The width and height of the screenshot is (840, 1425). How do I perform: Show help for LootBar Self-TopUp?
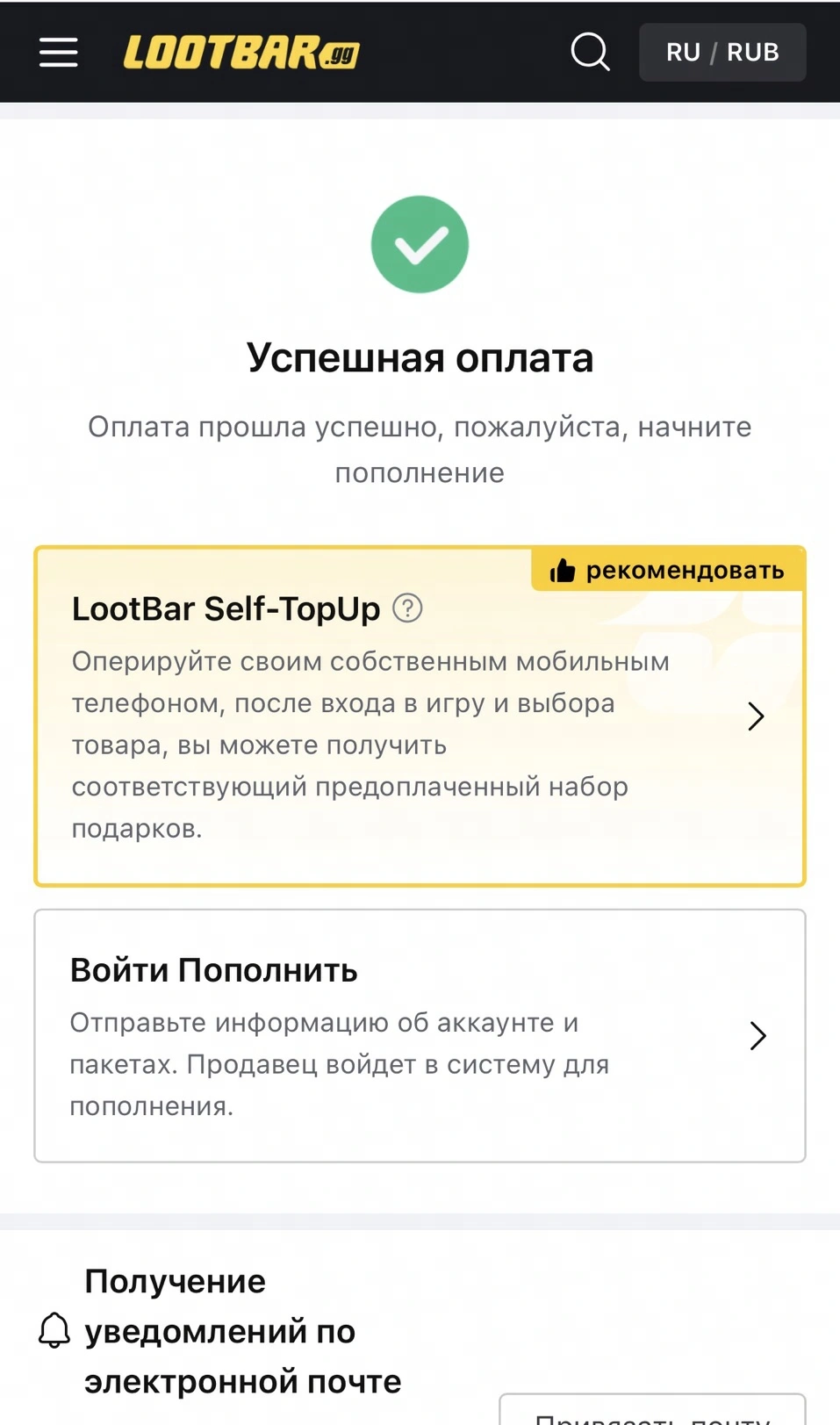pos(407,608)
